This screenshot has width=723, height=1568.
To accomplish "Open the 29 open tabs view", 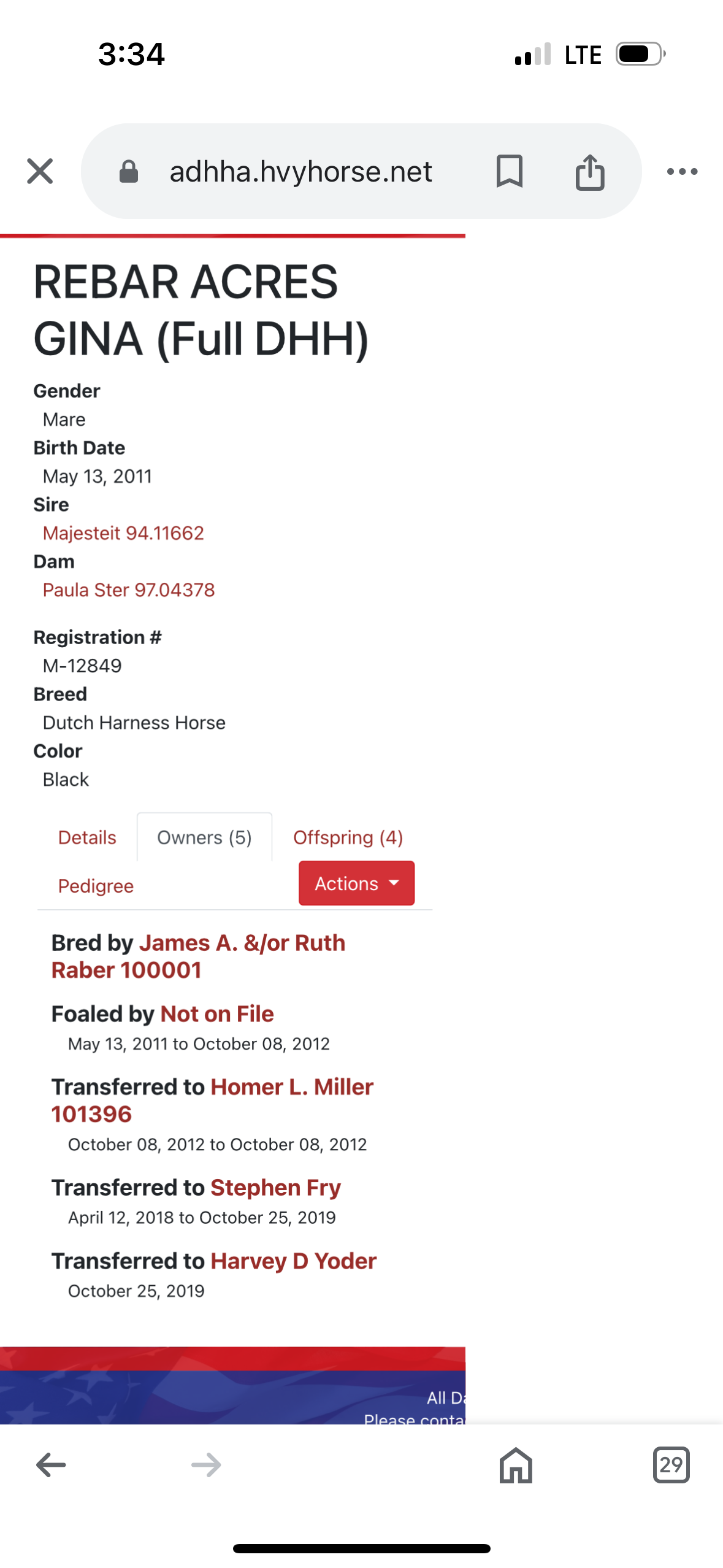I will tap(671, 1465).
